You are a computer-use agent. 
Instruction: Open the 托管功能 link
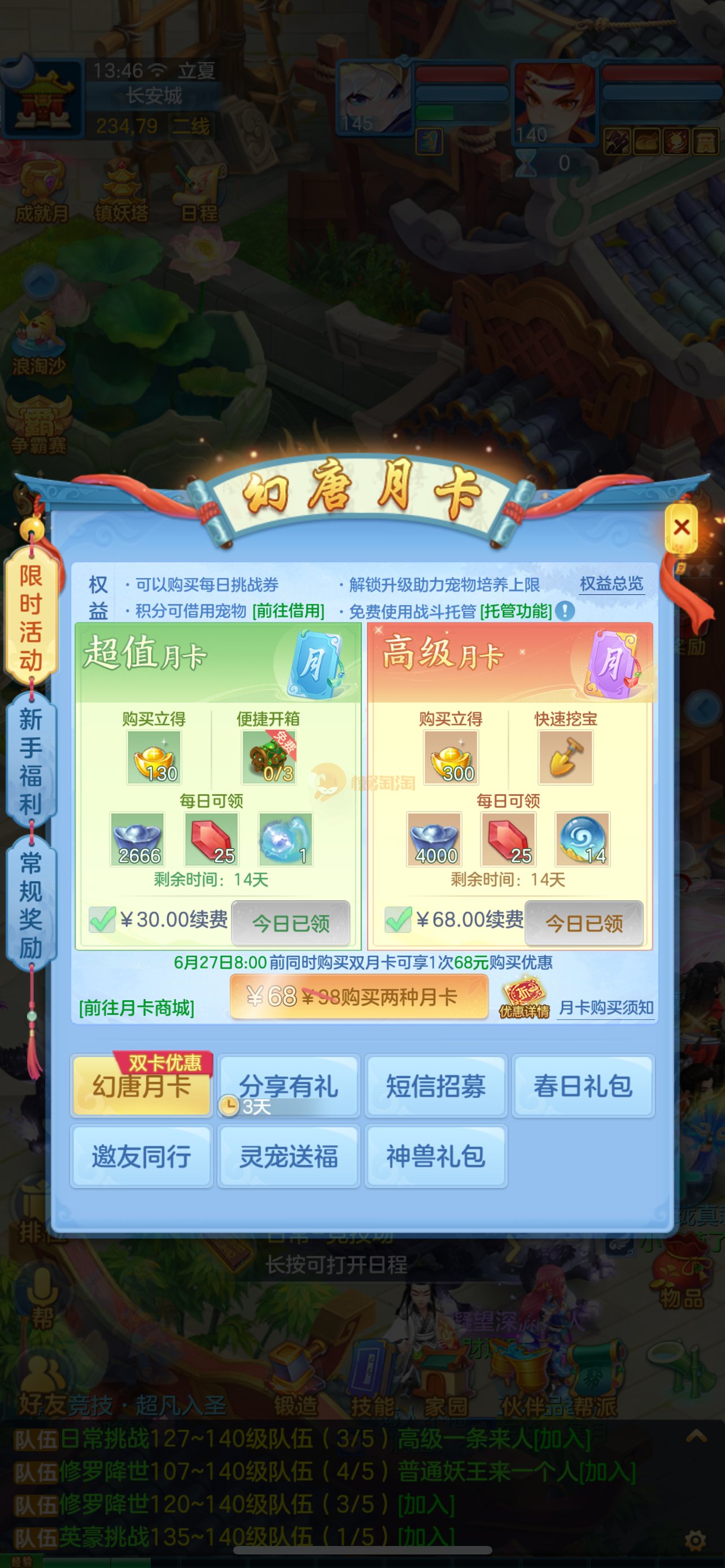(x=516, y=611)
